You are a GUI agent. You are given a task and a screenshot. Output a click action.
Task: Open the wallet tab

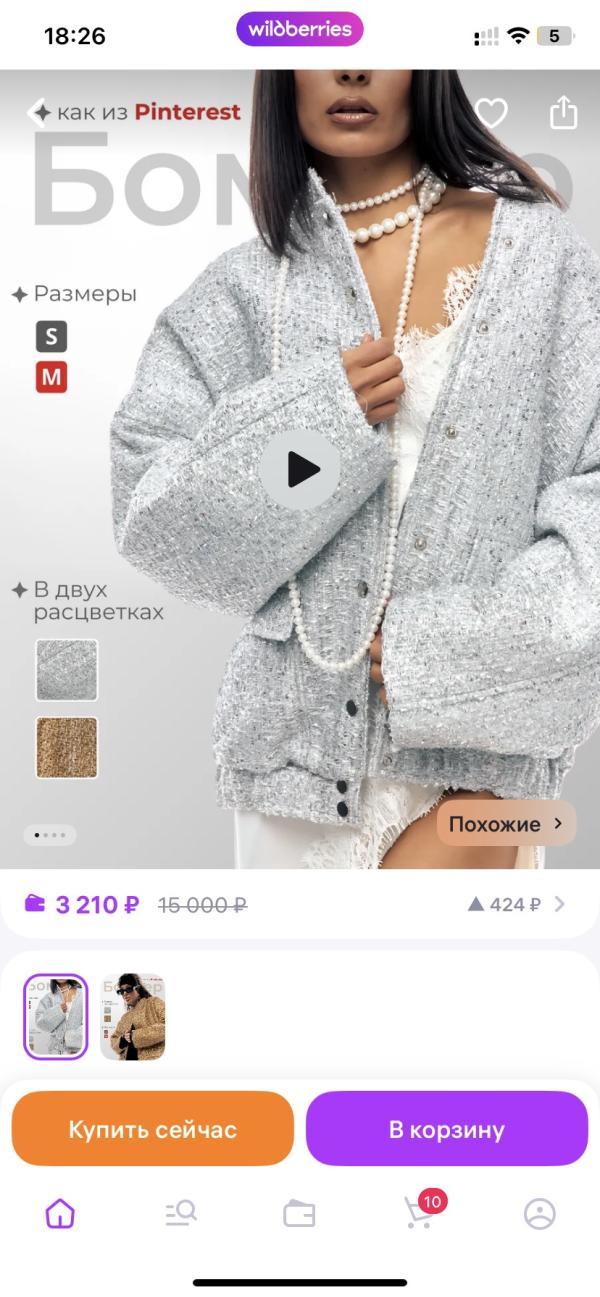pos(299,1214)
